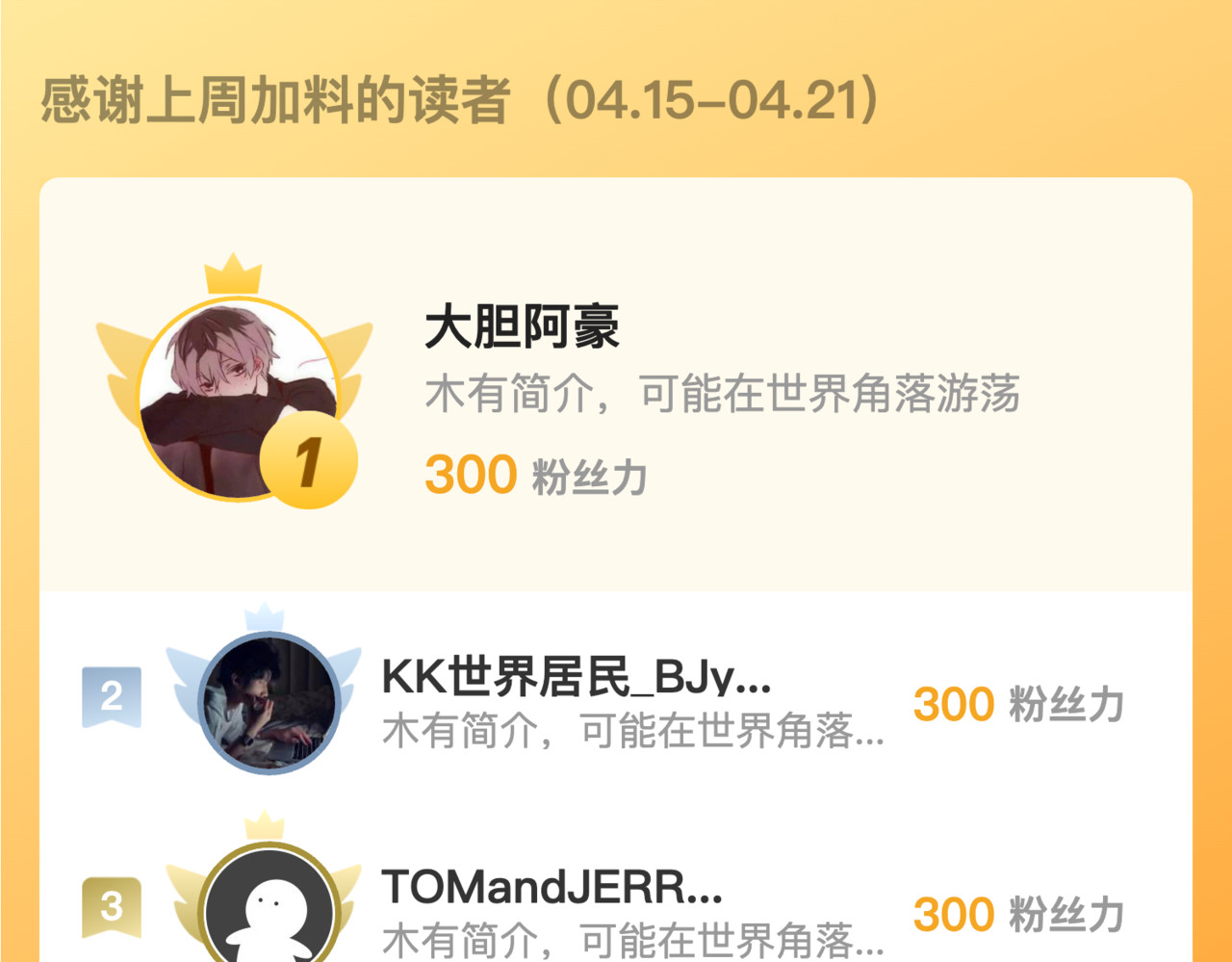
Task: Open third-place reader TOMandJERR's profile
Action: pyautogui.click(x=269, y=903)
